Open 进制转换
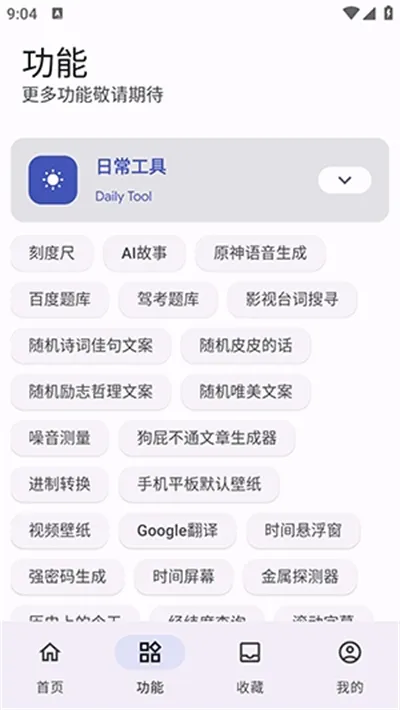Image resolution: width=400 pixels, height=710 pixels. [60, 485]
